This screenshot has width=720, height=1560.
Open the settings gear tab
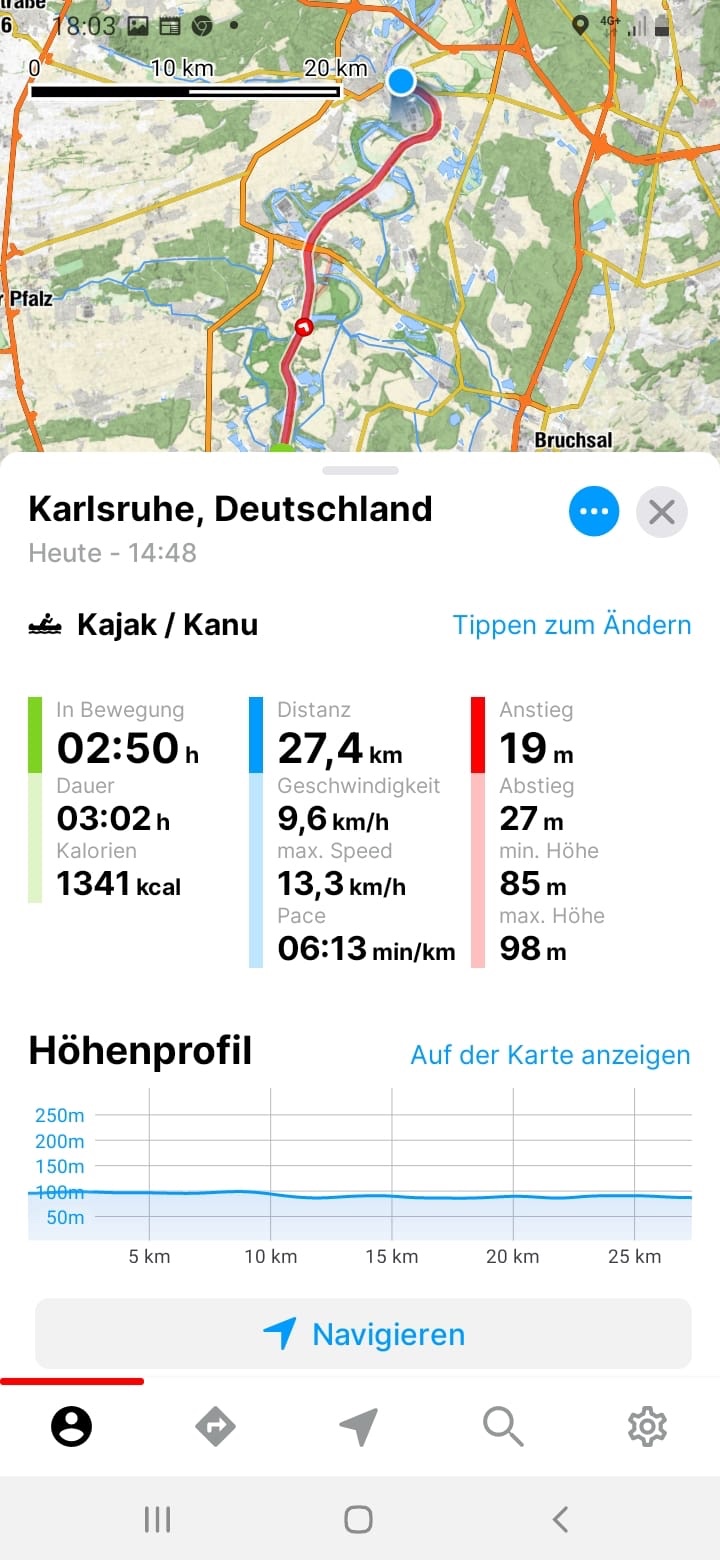tap(647, 1426)
